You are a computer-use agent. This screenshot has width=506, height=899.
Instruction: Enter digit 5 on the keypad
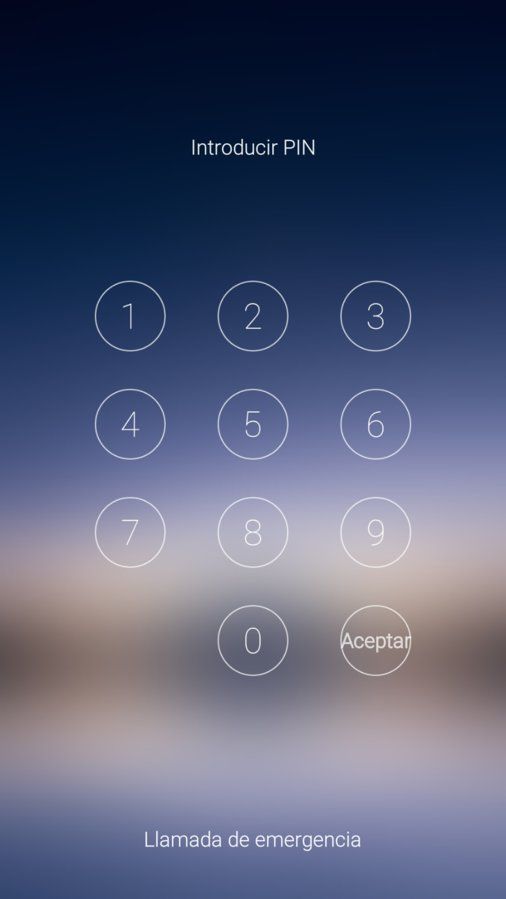coord(253,424)
